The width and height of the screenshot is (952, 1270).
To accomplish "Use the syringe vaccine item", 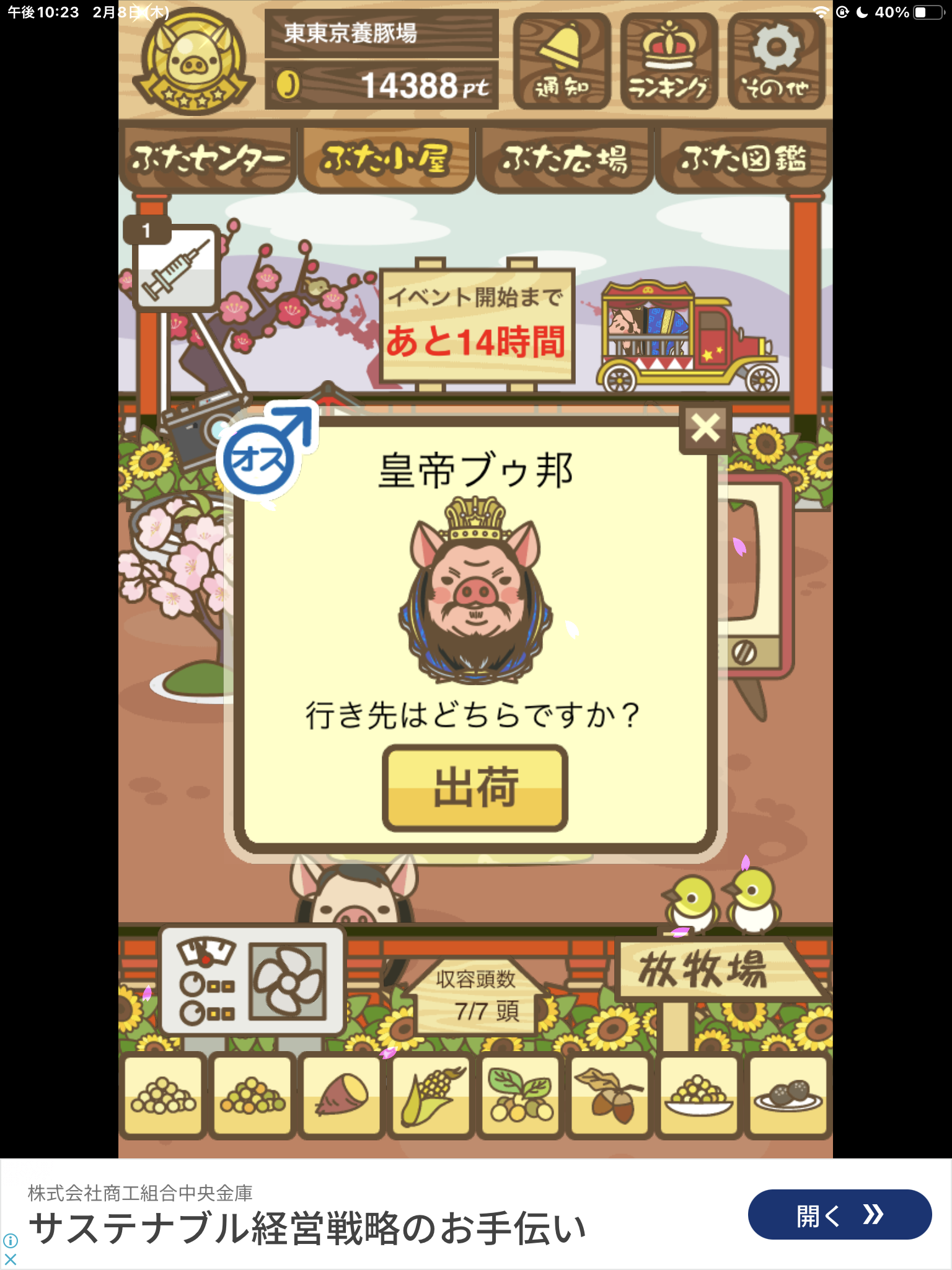I will (176, 267).
